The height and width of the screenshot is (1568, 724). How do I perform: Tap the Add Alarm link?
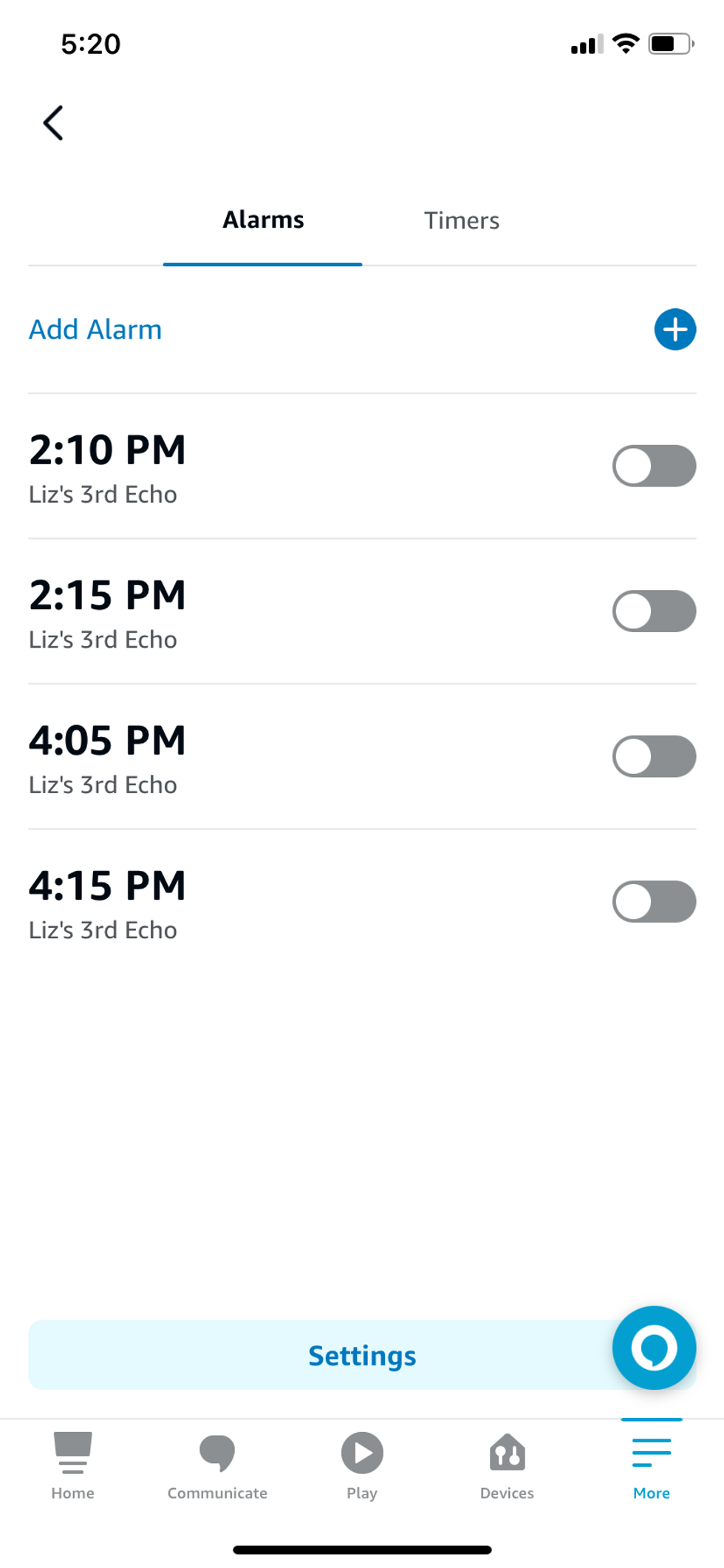95,330
